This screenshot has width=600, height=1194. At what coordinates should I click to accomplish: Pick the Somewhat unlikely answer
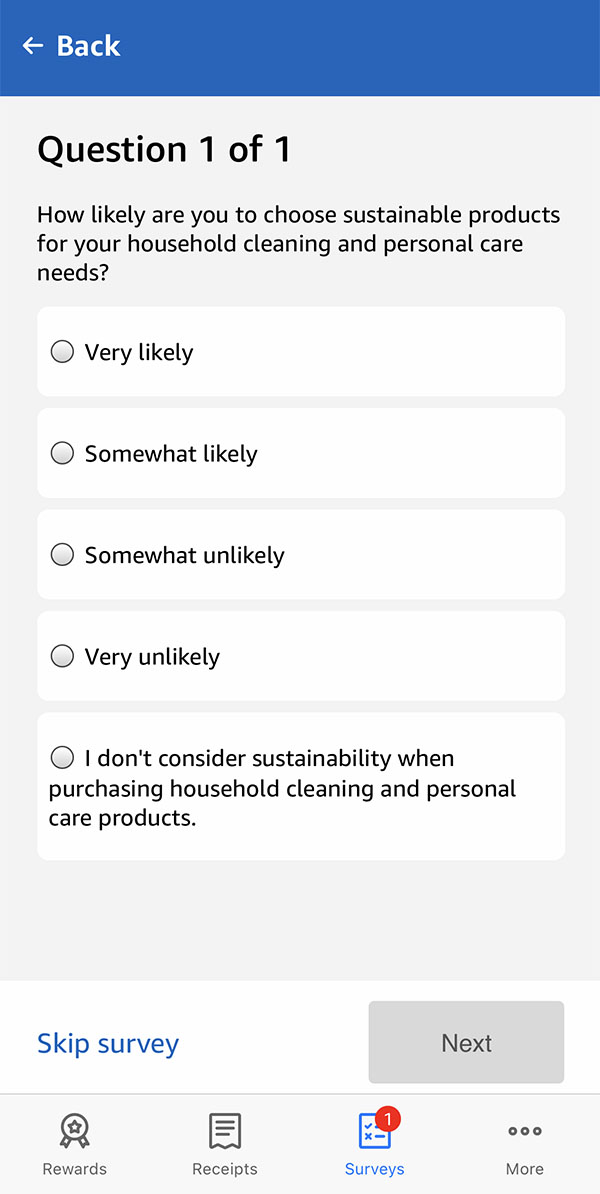coord(301,554)
